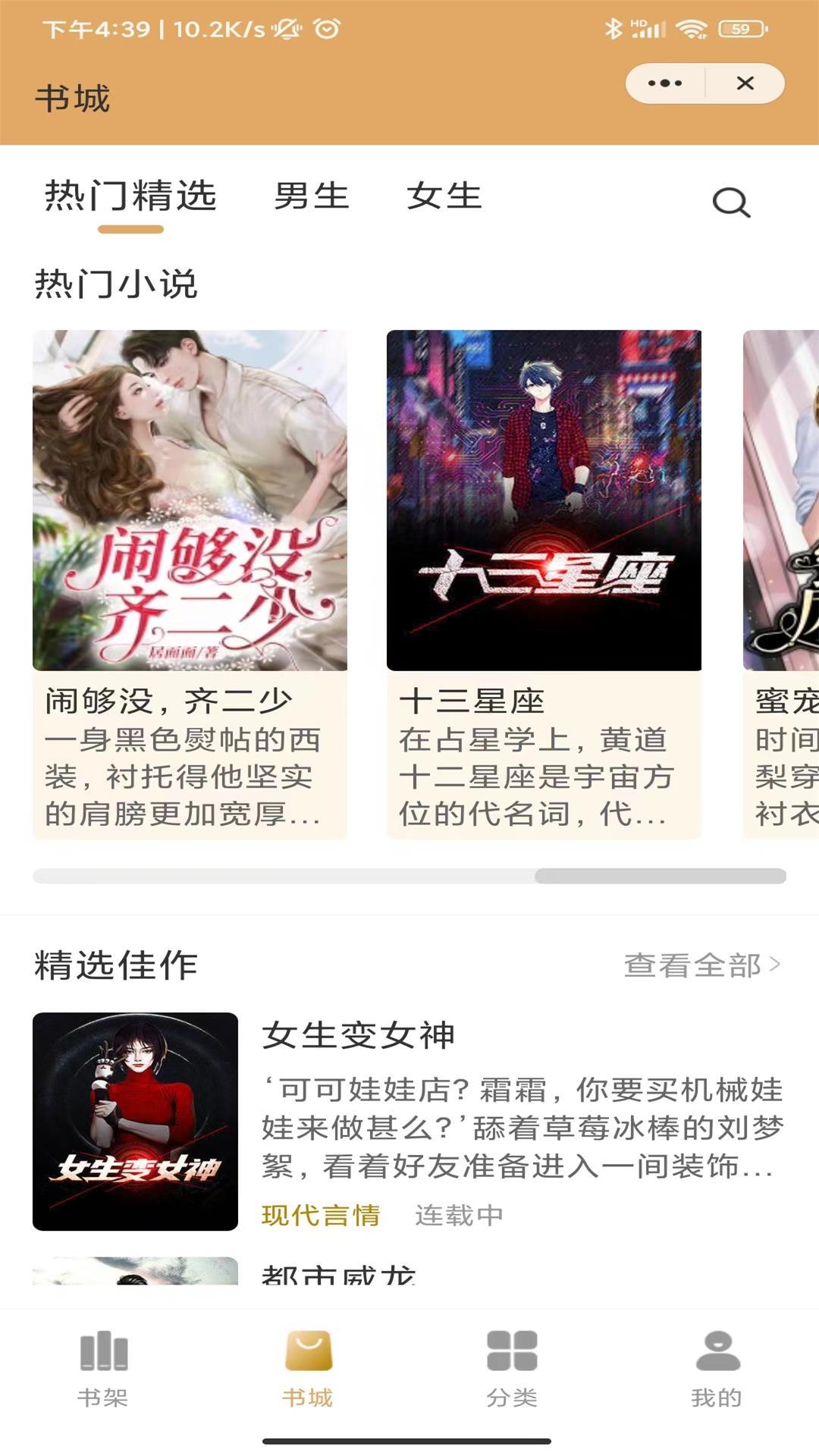Image resolution: width=819 pixels, height=1456 pixels.
Task: Select the 热门精选 tab
Action: coord(130,196)
